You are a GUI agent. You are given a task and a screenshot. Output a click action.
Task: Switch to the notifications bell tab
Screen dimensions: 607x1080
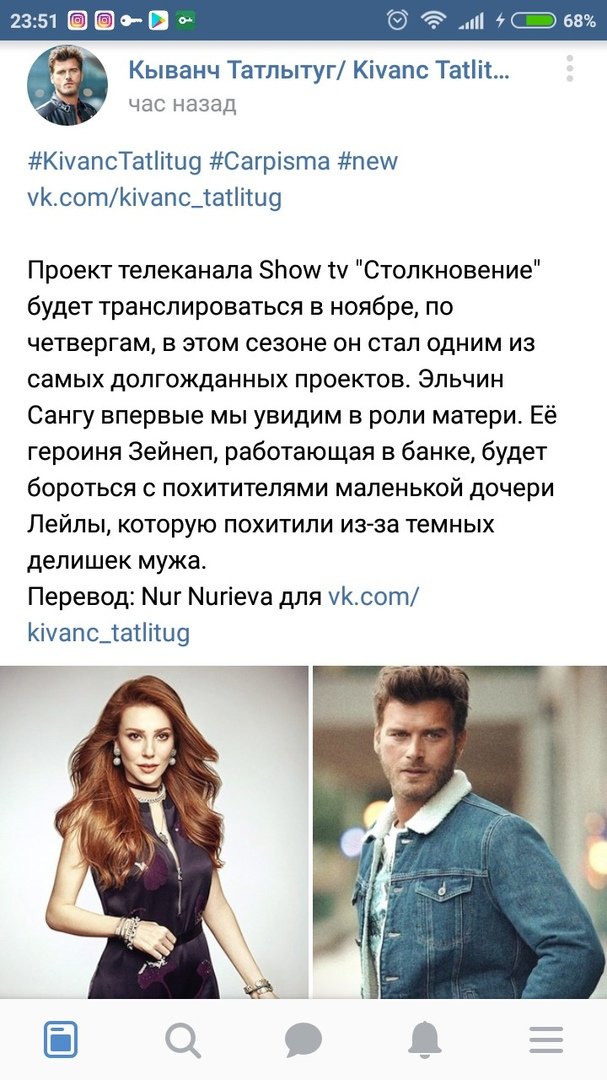pos(424,1039)
